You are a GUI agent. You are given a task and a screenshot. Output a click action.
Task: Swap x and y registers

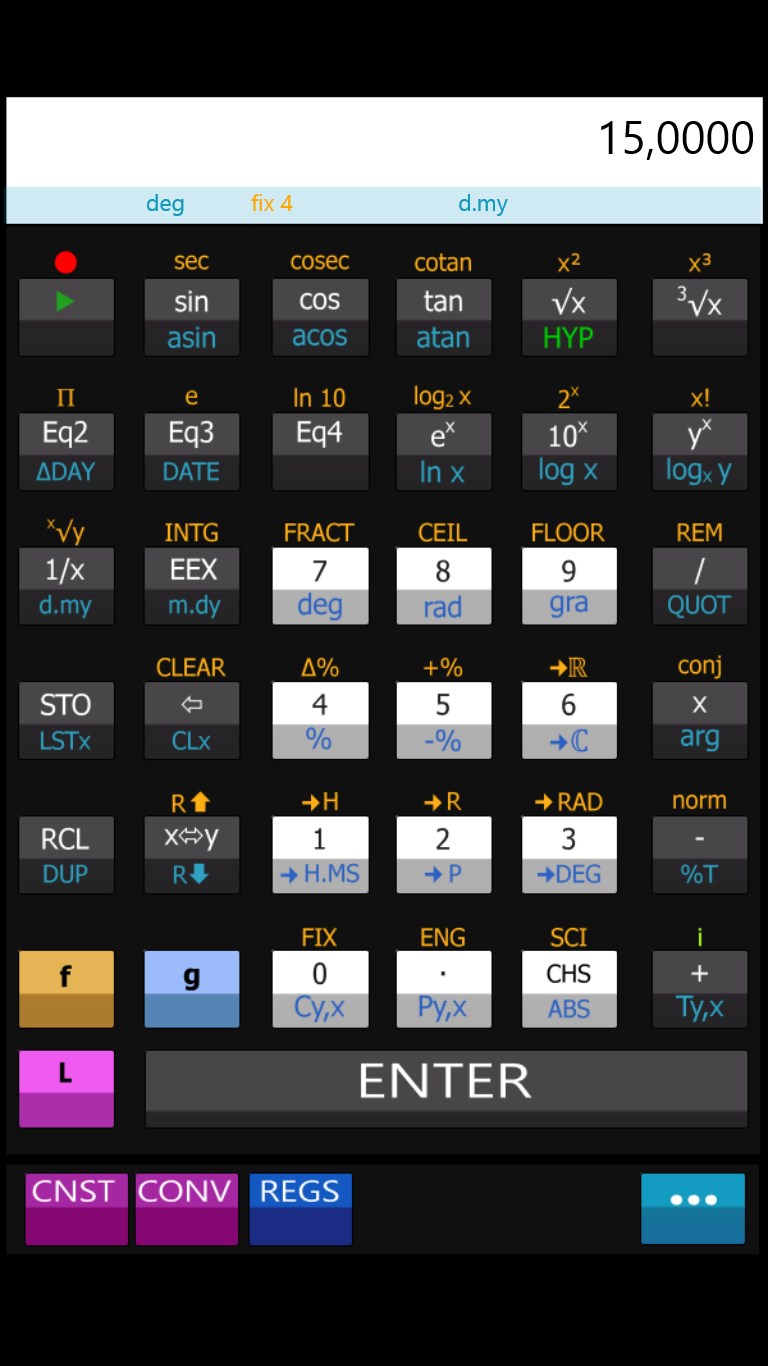click(191, 839)
